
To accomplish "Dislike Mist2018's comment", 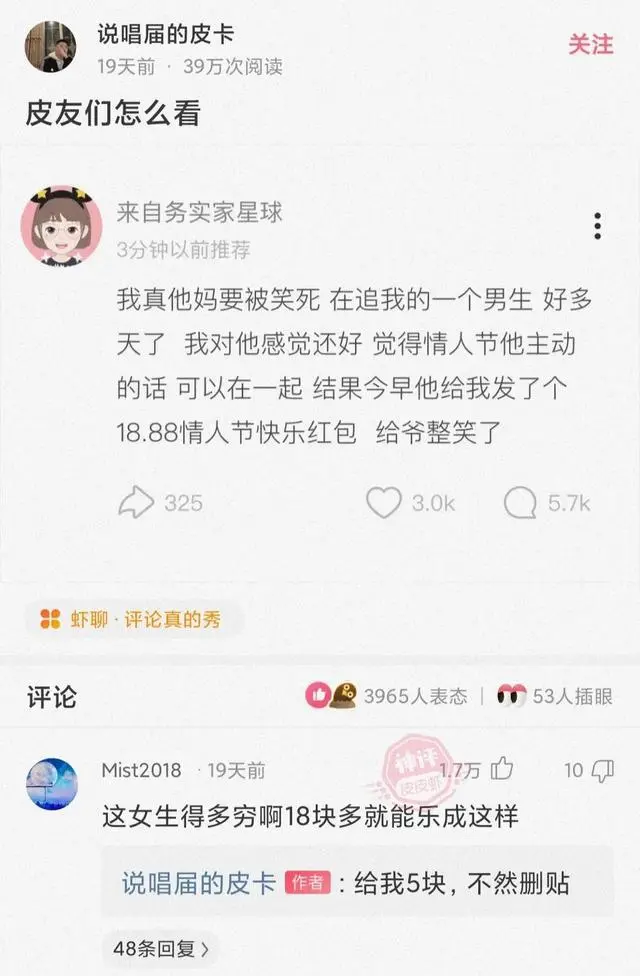I will point(602,769).
